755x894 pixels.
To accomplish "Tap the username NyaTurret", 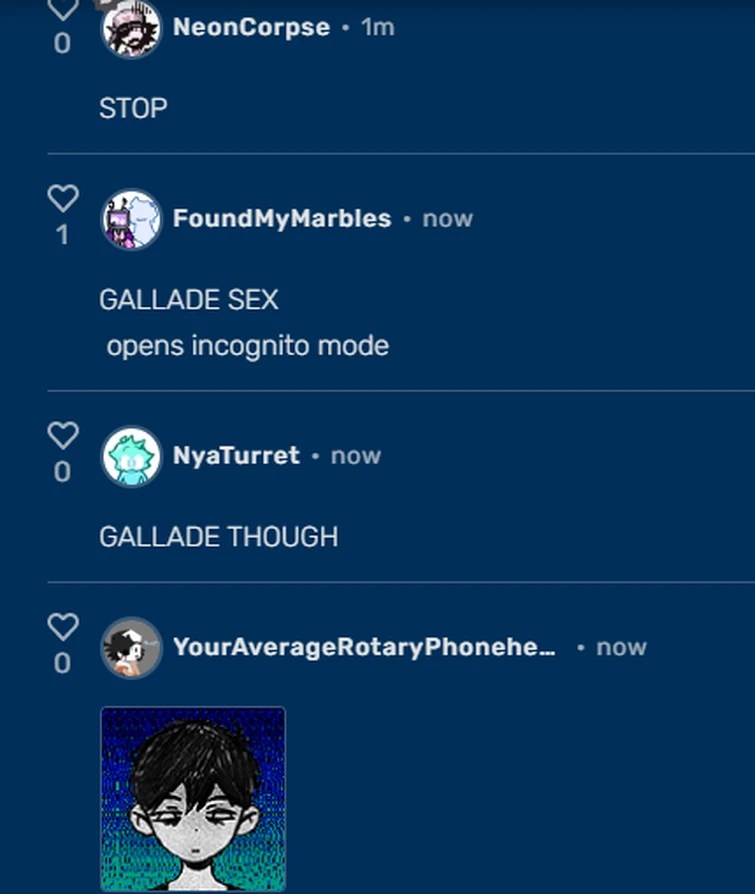I will pyautogui.click(x=236, y=455).
